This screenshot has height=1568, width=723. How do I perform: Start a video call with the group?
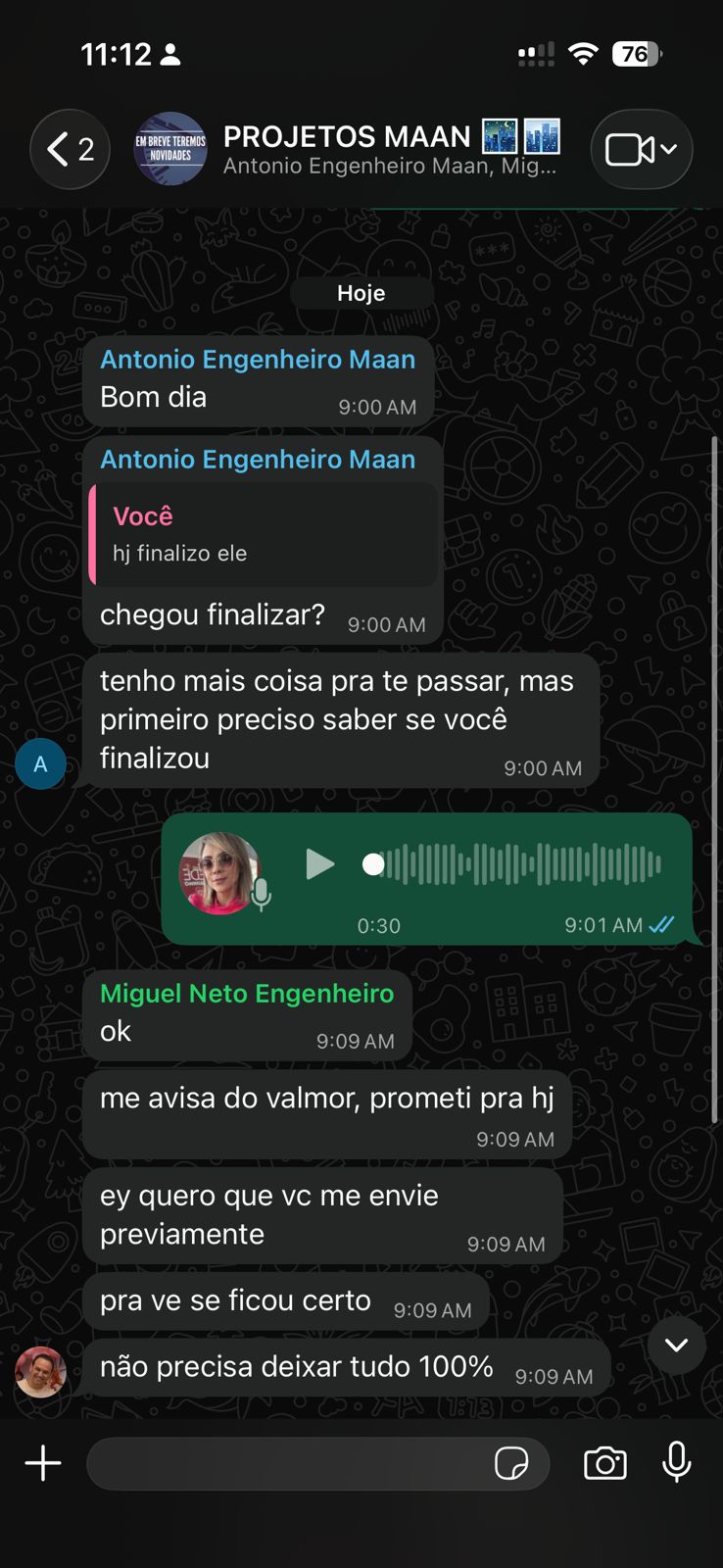[641, 149]
